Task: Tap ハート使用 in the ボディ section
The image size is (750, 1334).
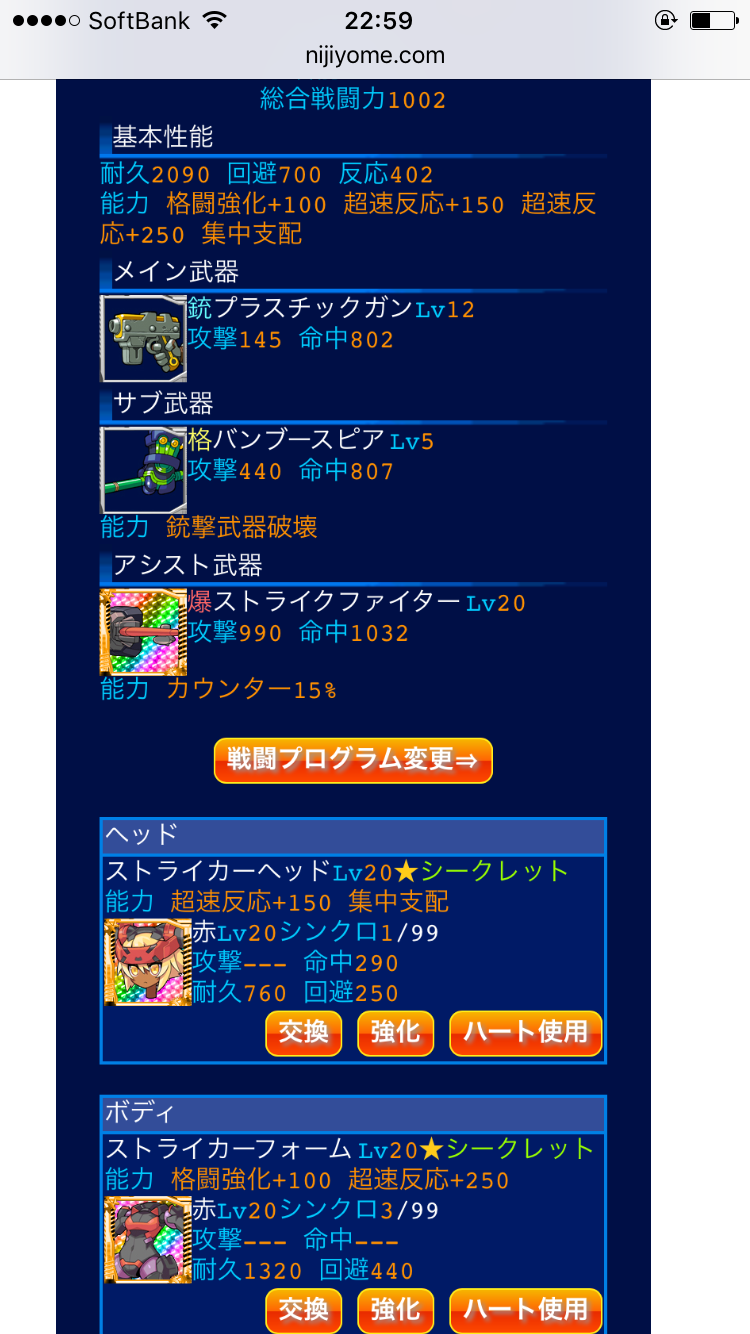Action: pos(526,1310)
